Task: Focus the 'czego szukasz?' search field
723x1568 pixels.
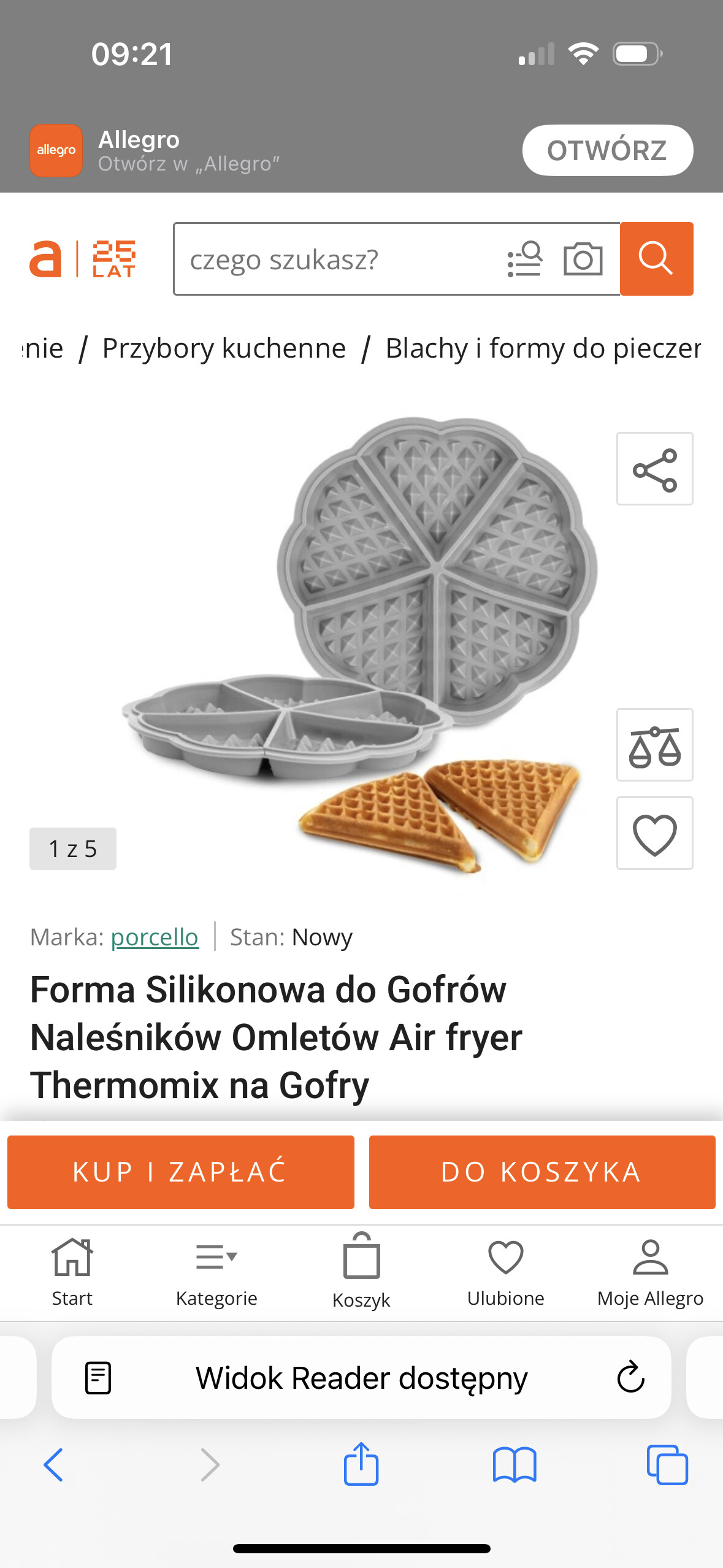Action: click(337, 259)
